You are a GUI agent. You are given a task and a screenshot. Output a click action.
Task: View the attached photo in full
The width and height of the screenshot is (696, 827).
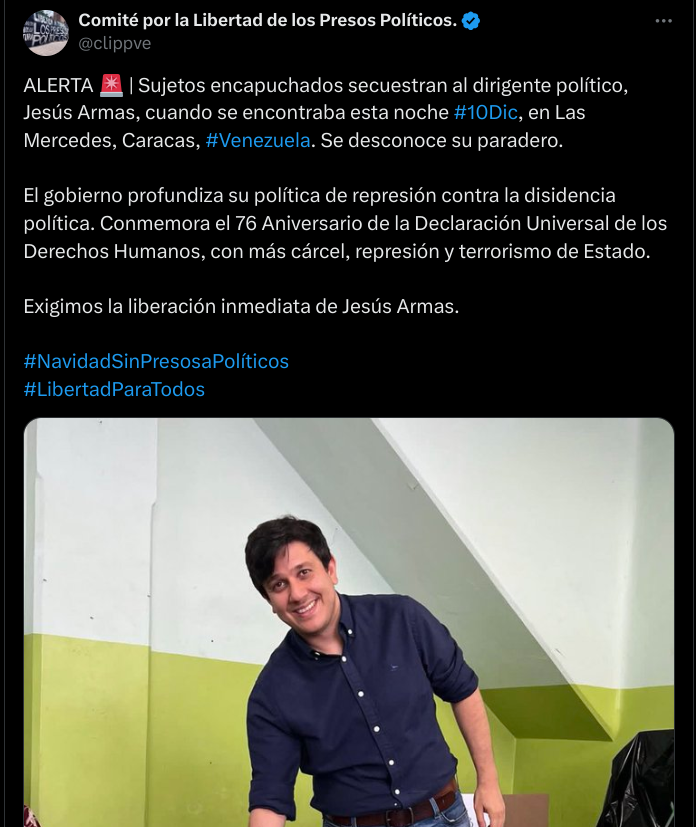[348, 620]
